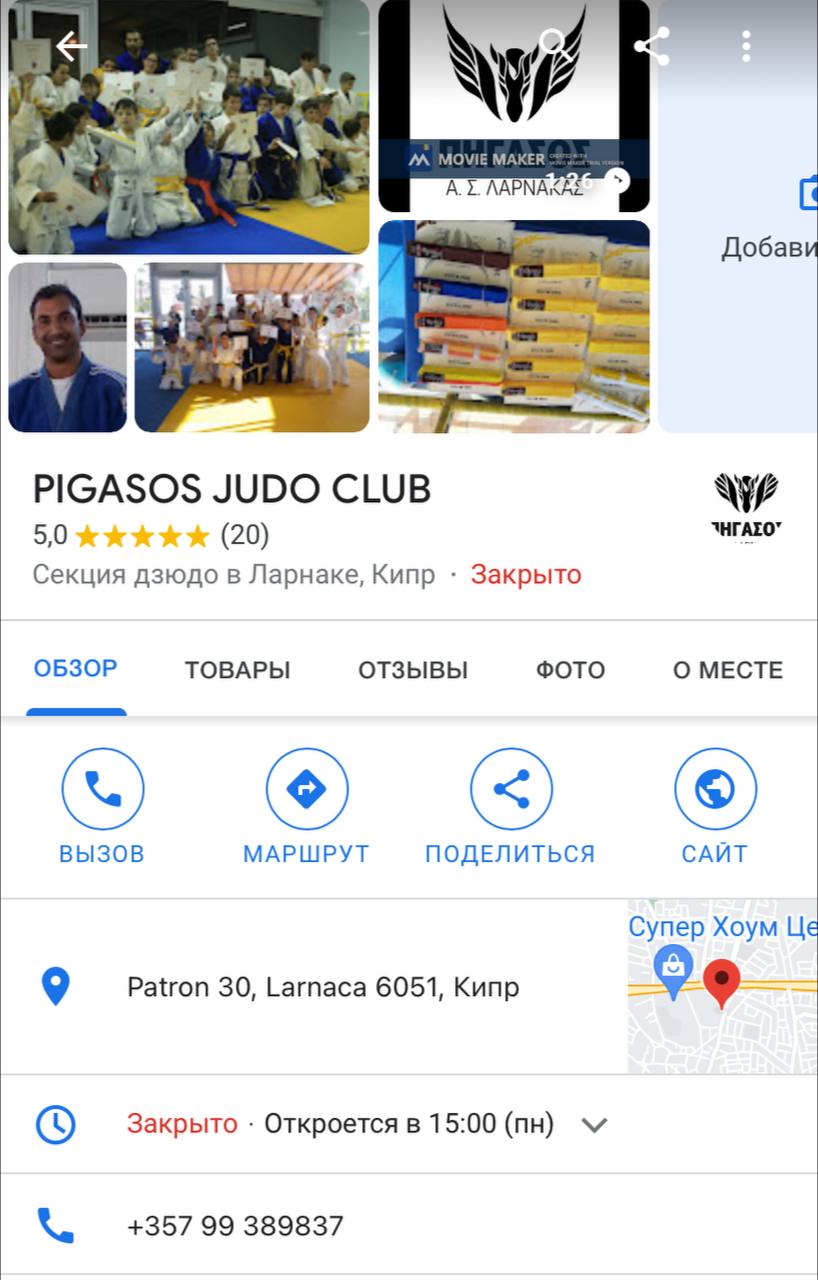Share this place from the top bar

(x=652, y=46)
